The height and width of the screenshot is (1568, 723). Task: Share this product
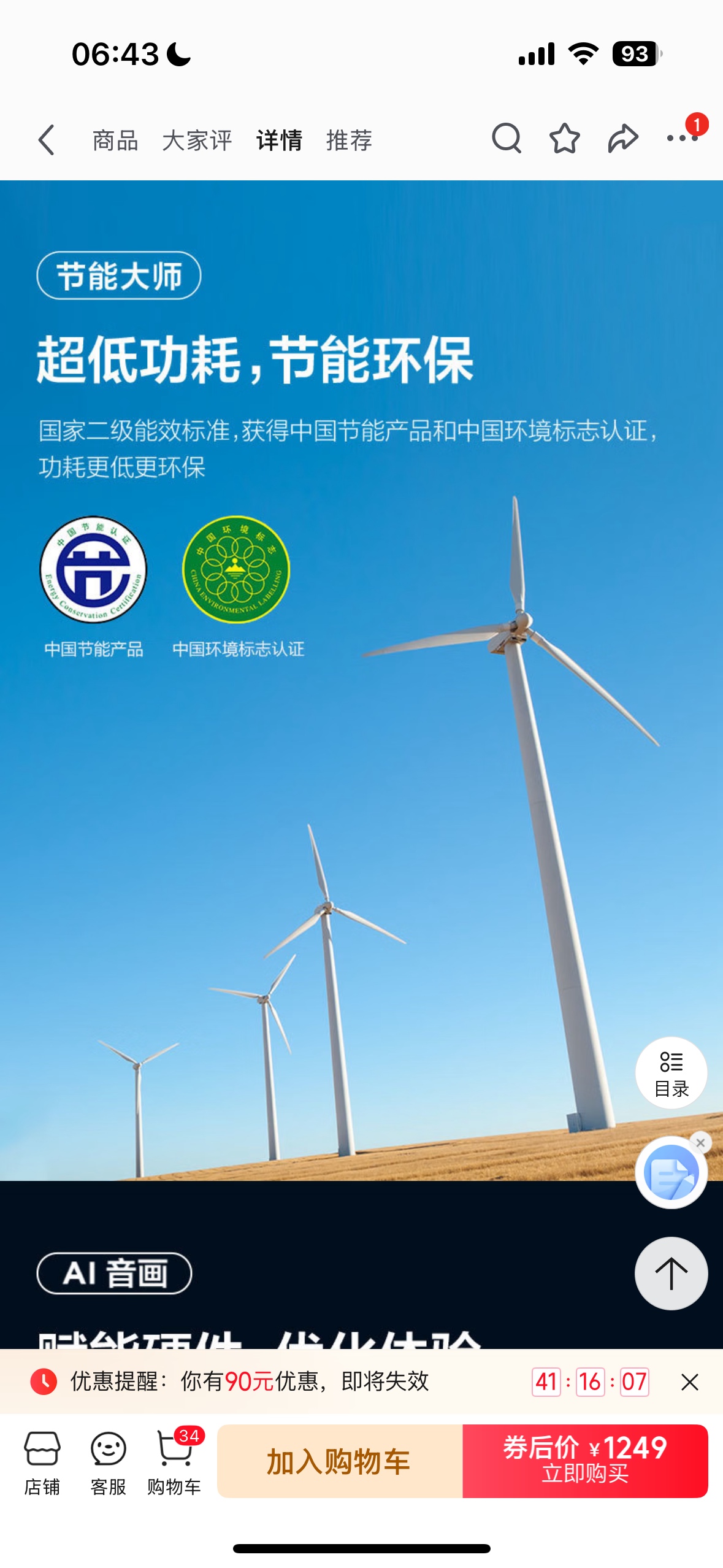click(x=622, y=139)
